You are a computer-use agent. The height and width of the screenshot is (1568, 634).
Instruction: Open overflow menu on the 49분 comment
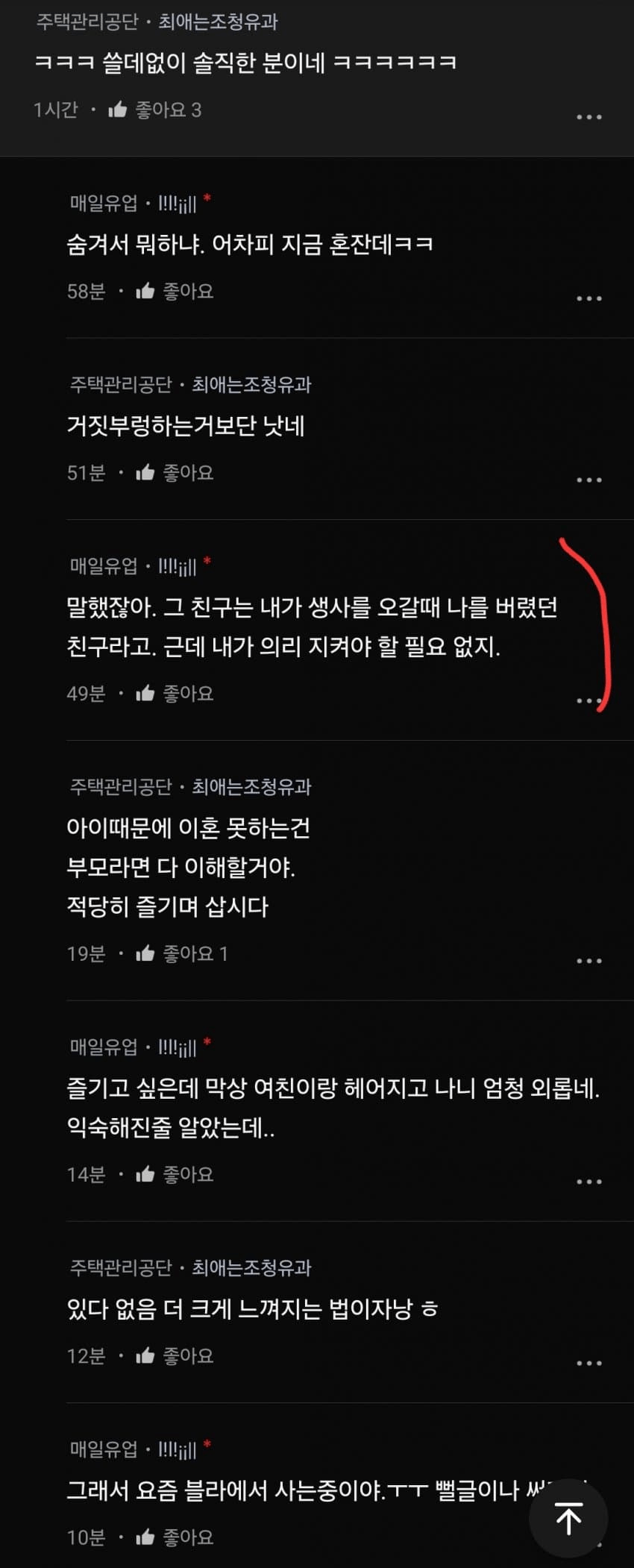(x=587, y=700)
